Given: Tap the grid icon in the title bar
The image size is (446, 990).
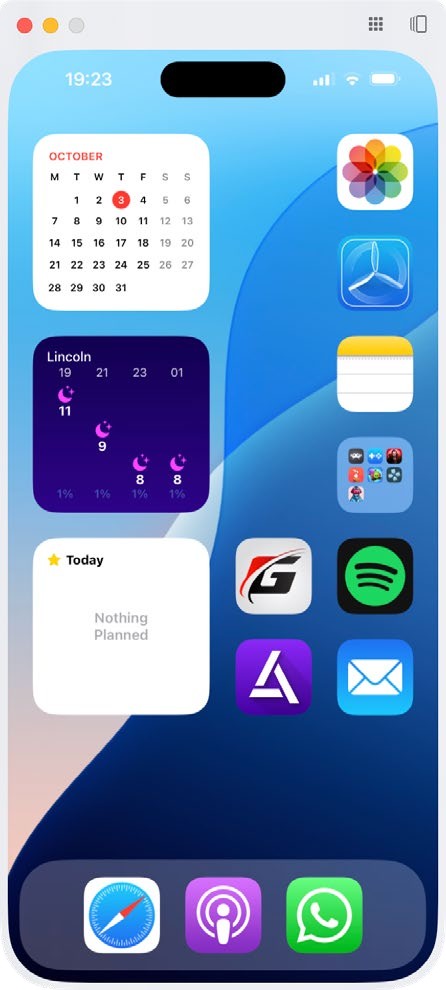Looking at the screenshot, I should [376, 24].
